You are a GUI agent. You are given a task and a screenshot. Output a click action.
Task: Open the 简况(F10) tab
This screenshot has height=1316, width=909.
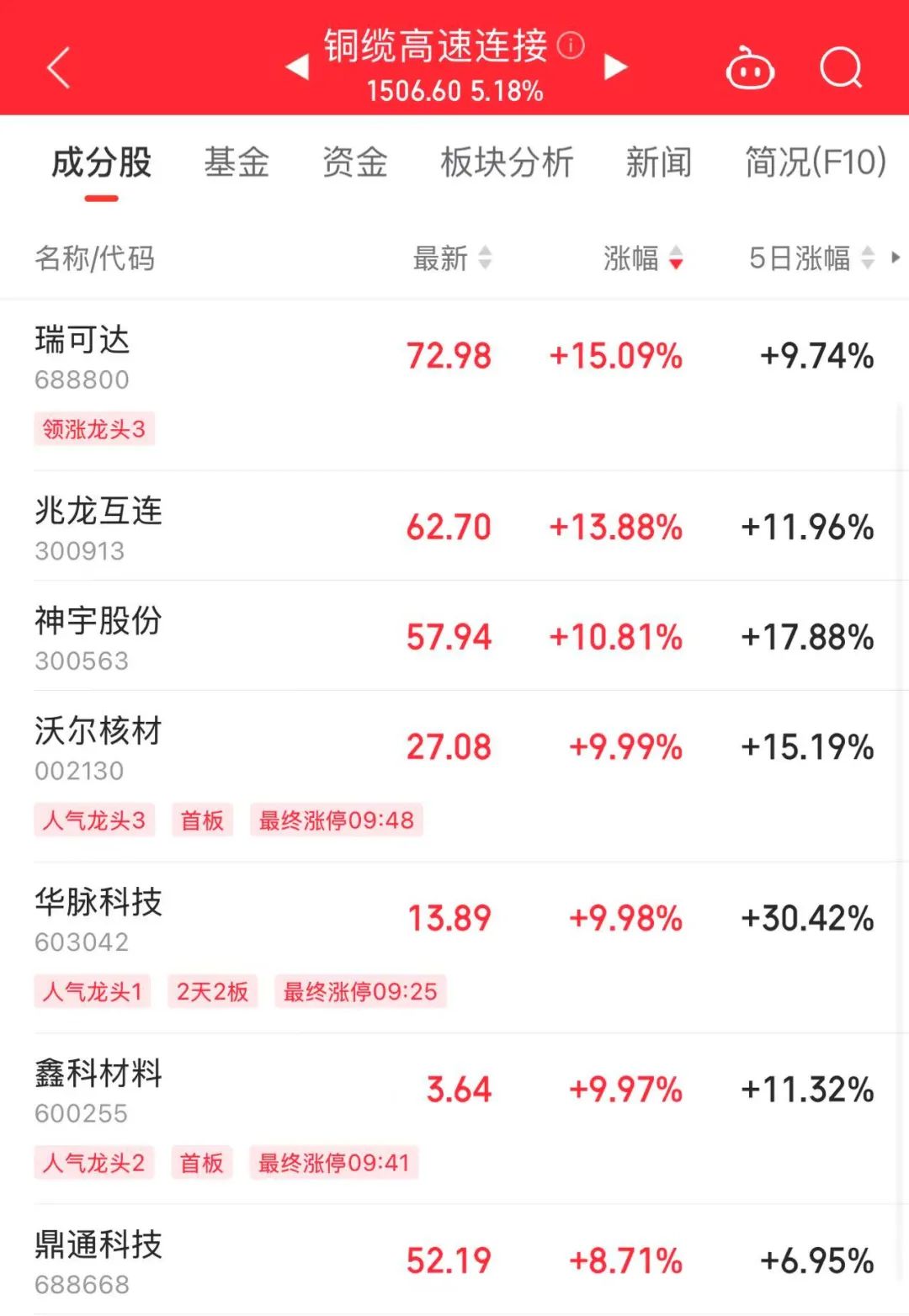[x=815, y=162]
